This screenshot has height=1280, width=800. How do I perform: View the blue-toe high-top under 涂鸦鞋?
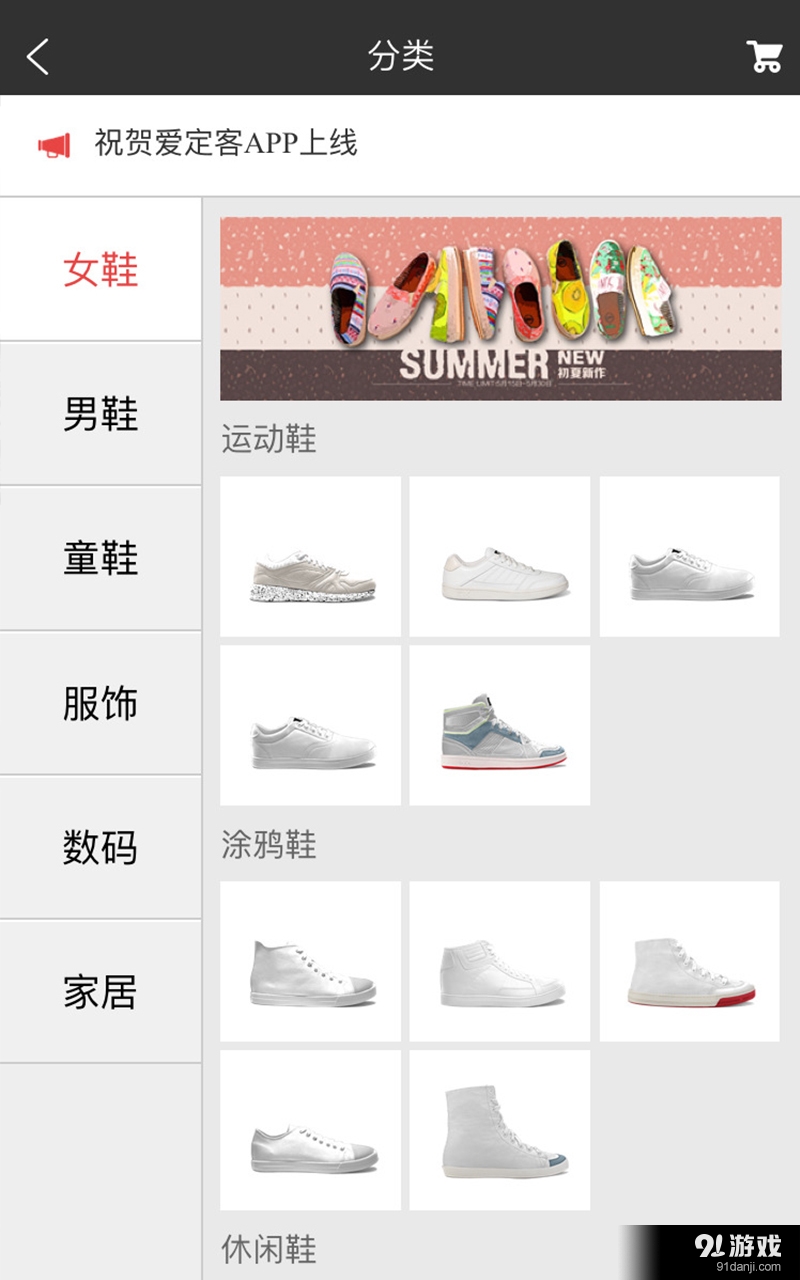(x=499, y=1131)
